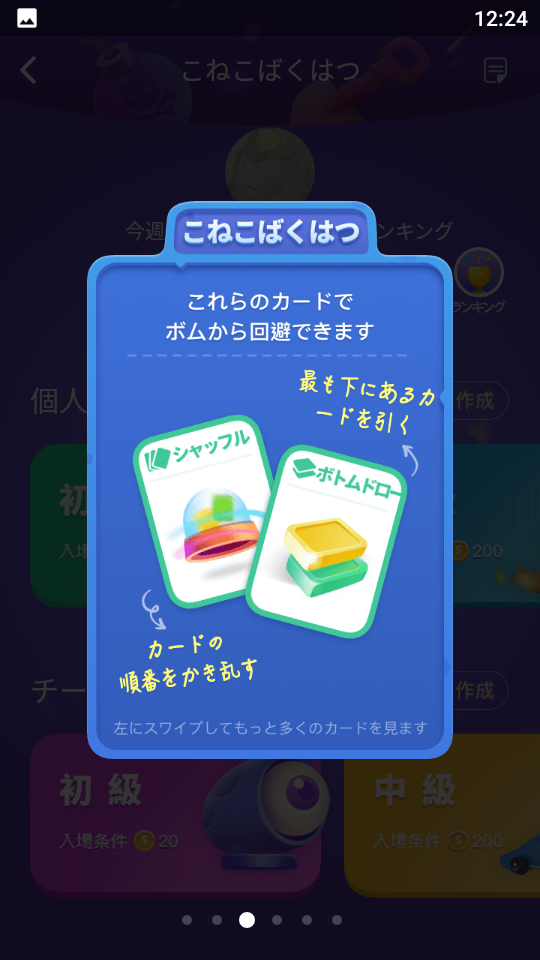This screenshot has width=540, height=960.
Task: Select the first page indicator dot
Action: coord(187,920)
